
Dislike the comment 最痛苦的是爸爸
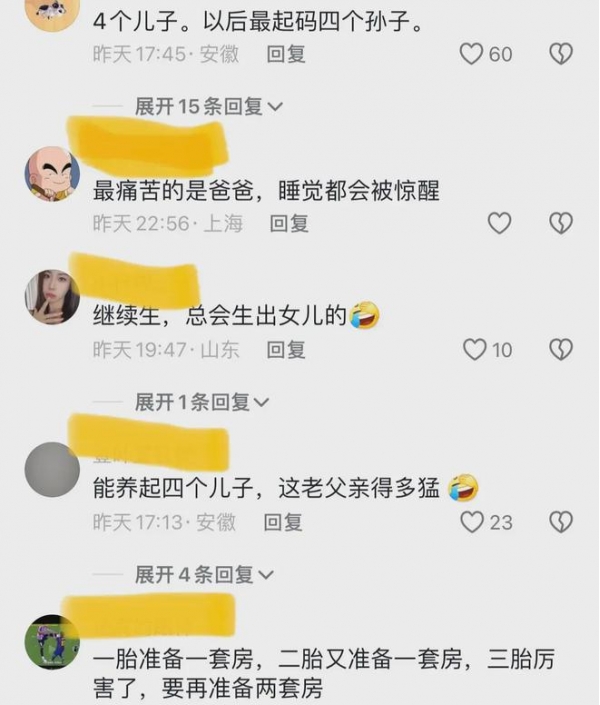click(x=561, y=223)
